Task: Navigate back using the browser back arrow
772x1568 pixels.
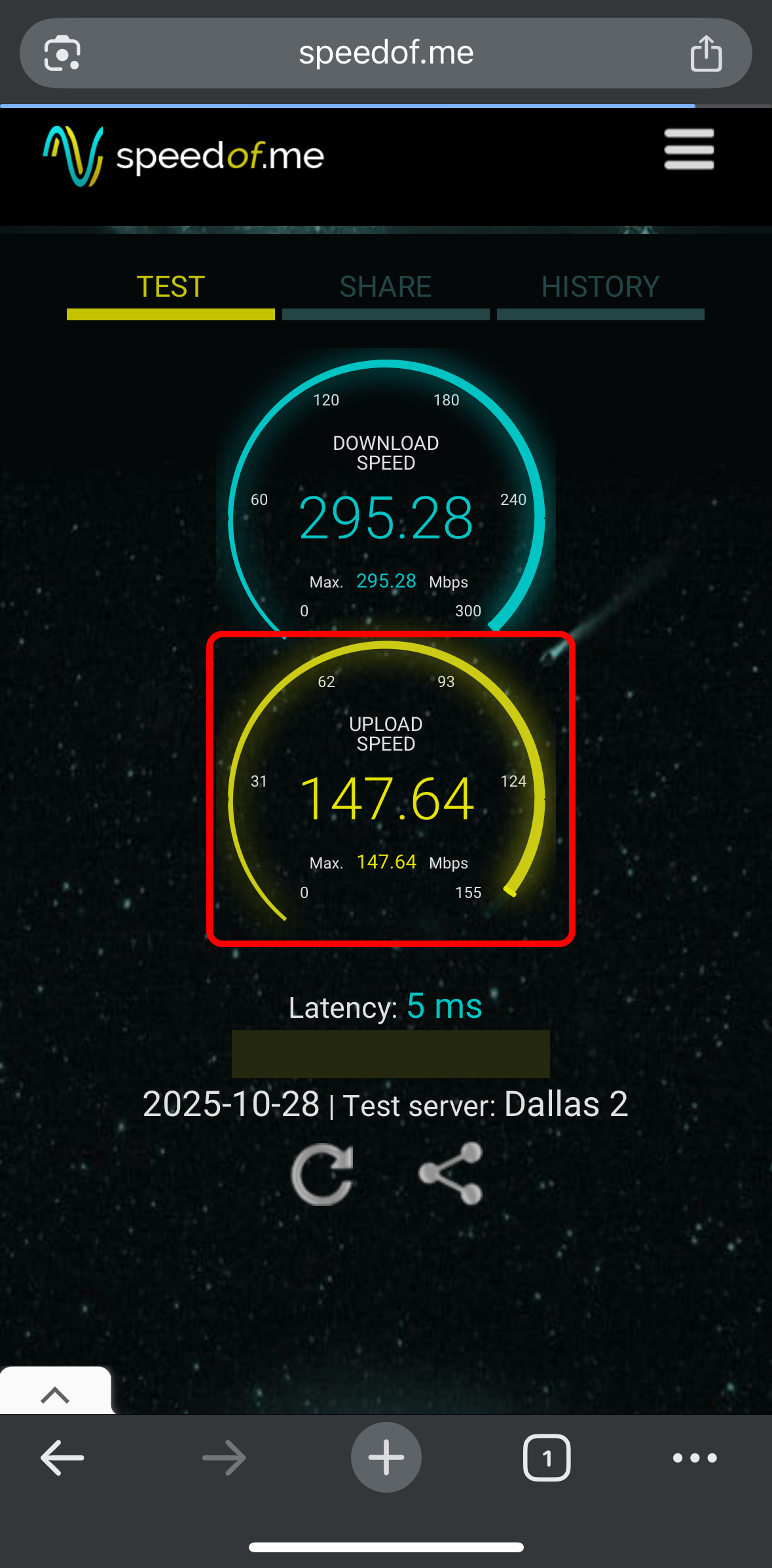Action: [x=62, y=1457]
